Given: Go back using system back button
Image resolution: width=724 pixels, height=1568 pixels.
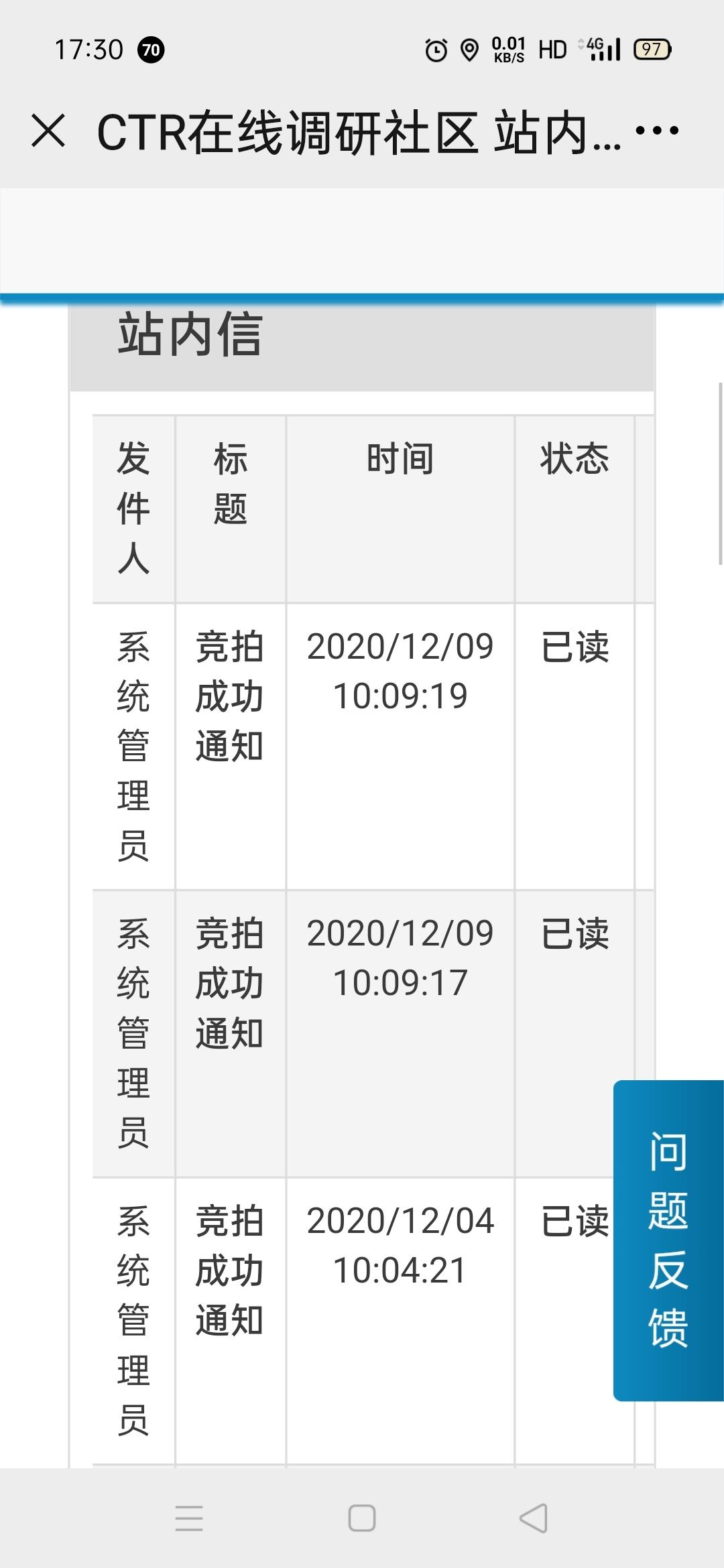Looking at the screenshot, I should [534, 1518].
